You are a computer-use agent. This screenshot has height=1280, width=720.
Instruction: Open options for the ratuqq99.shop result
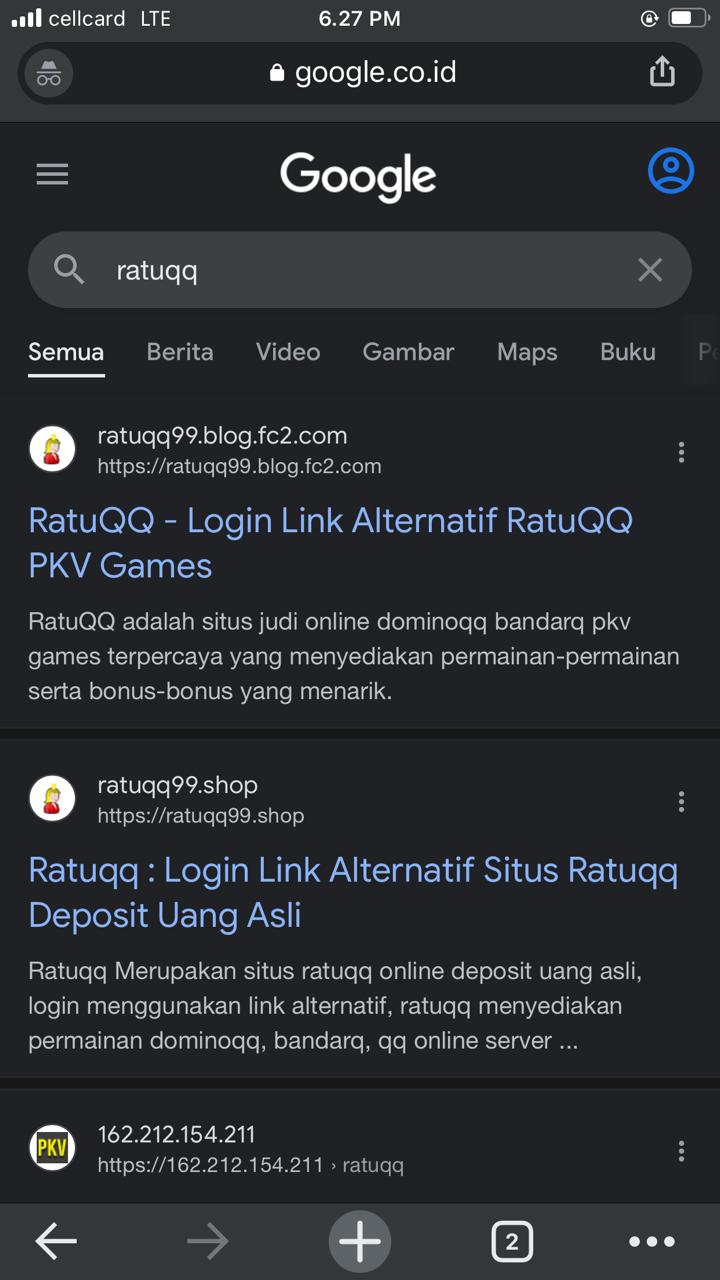(x=681, y=801)
